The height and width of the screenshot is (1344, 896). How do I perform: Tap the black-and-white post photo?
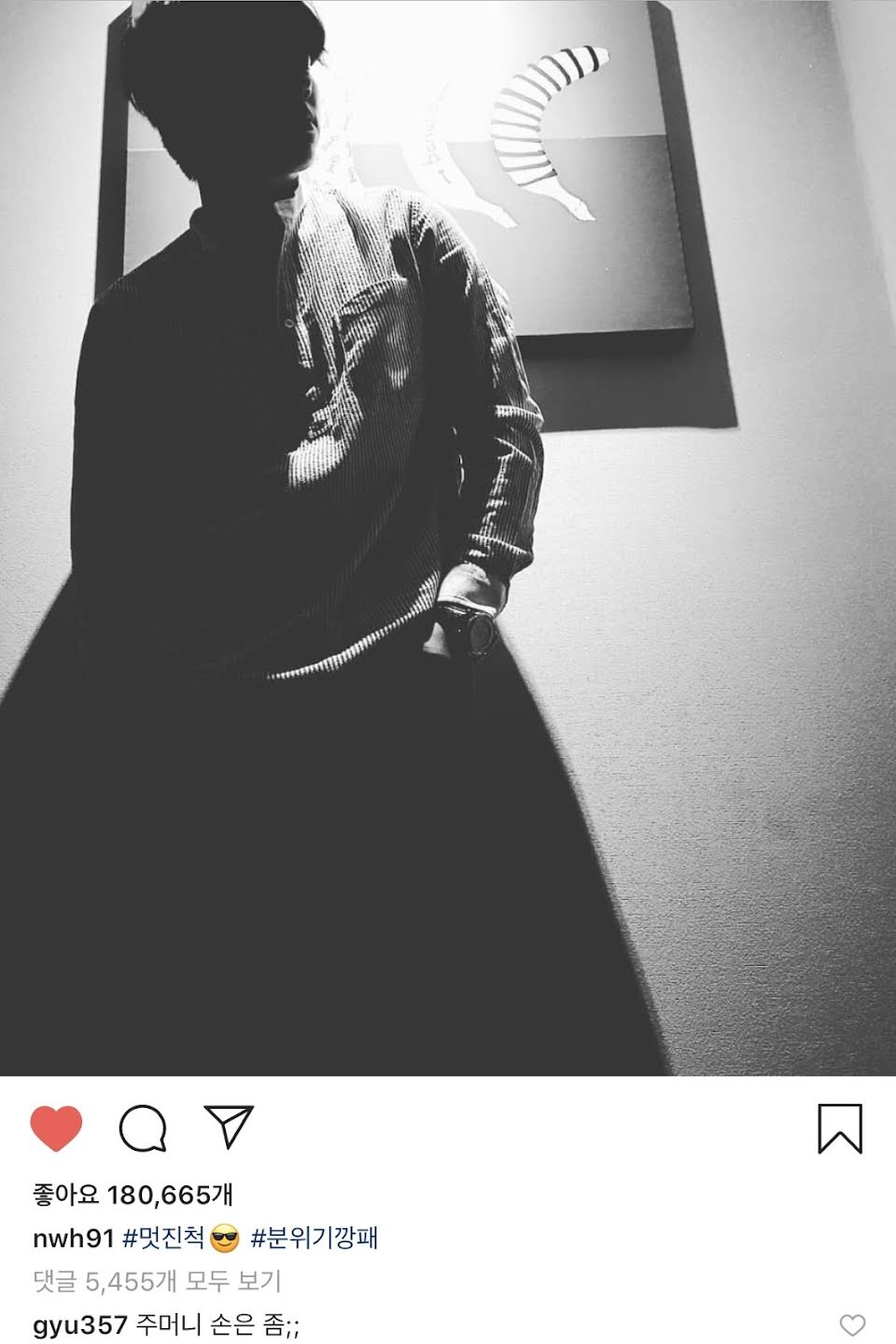click(x=448, y=538)
